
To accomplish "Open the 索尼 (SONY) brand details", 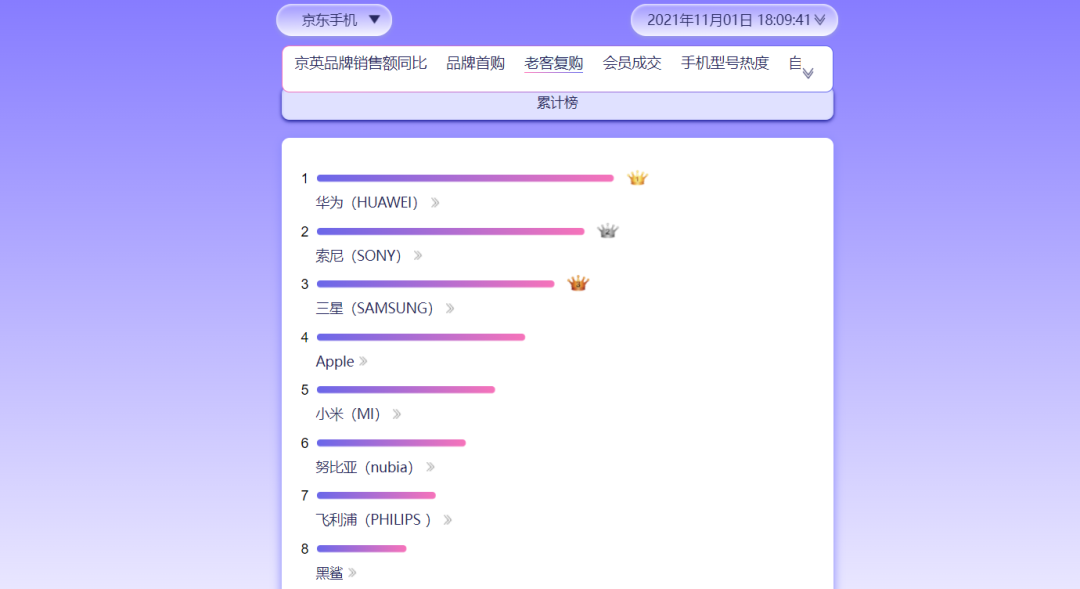I will click(x=369, y=256).
